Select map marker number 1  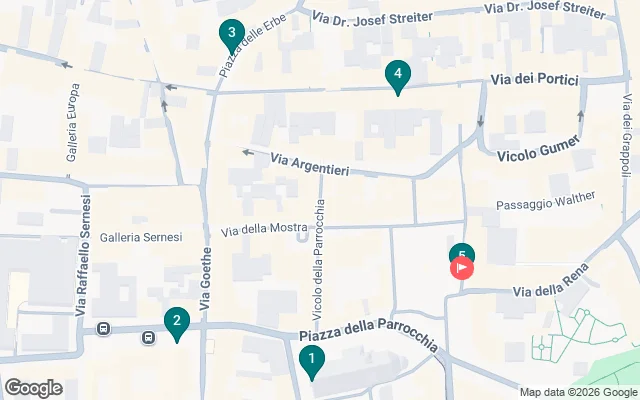click(x=312, y=360)
